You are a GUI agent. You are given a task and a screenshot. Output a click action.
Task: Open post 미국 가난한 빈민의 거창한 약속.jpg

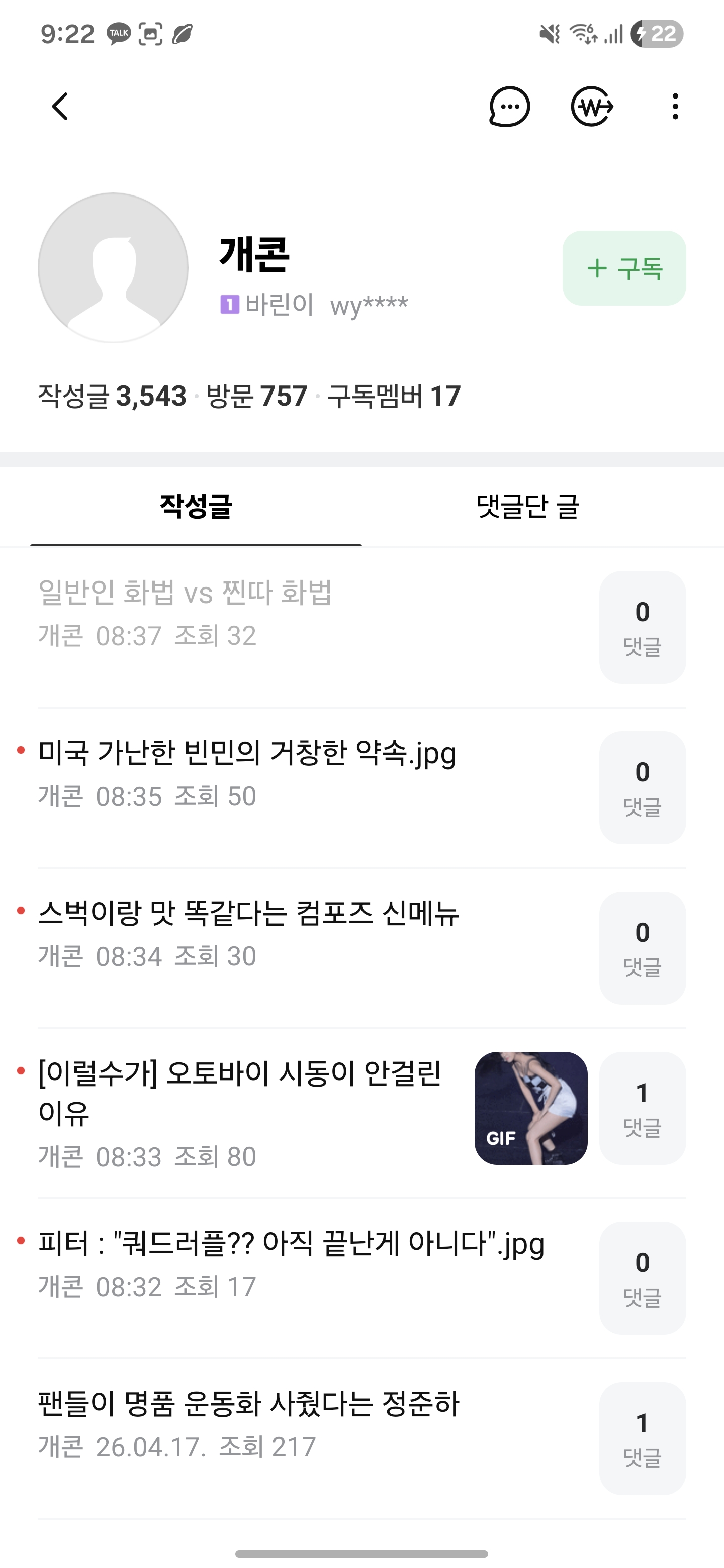click(x=246, y=753)
